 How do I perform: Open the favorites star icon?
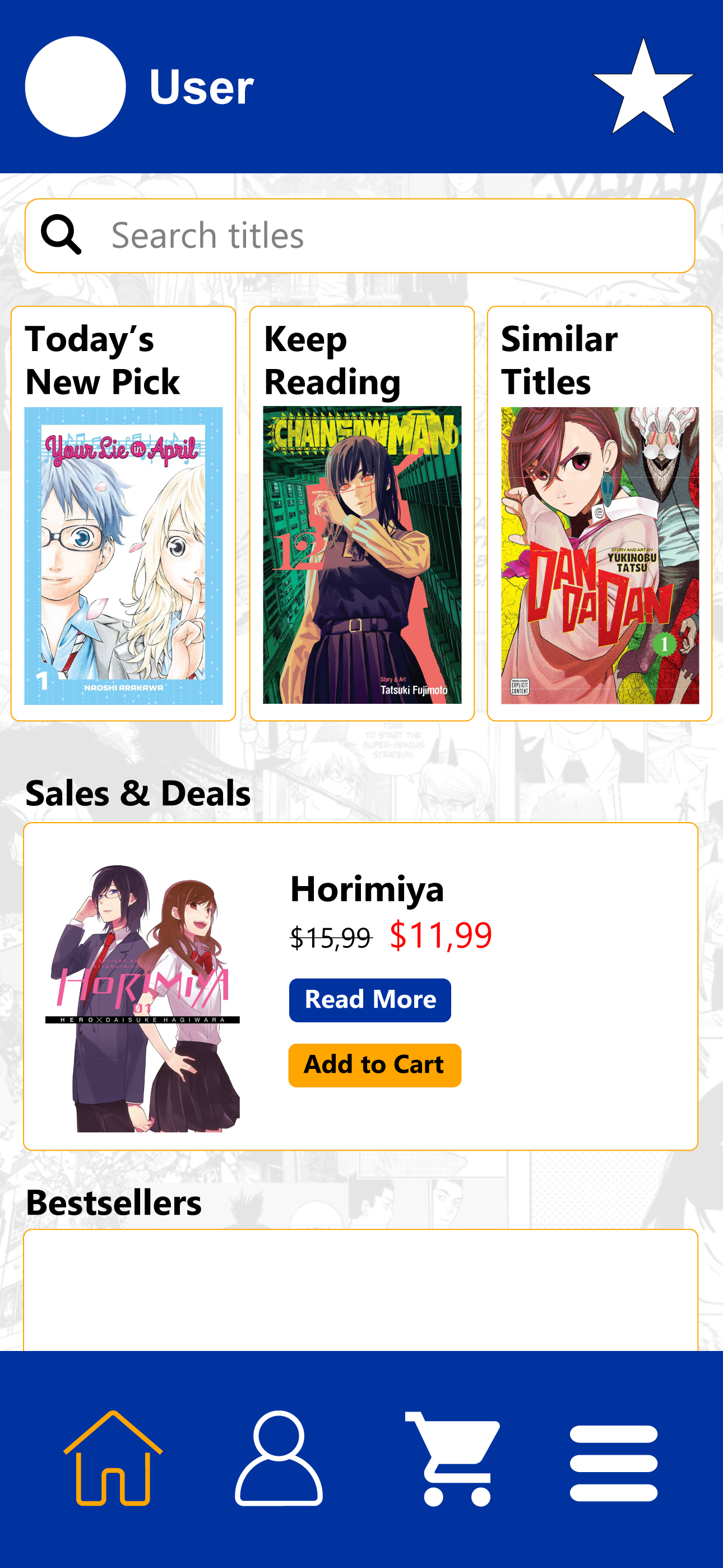point(643,90)
